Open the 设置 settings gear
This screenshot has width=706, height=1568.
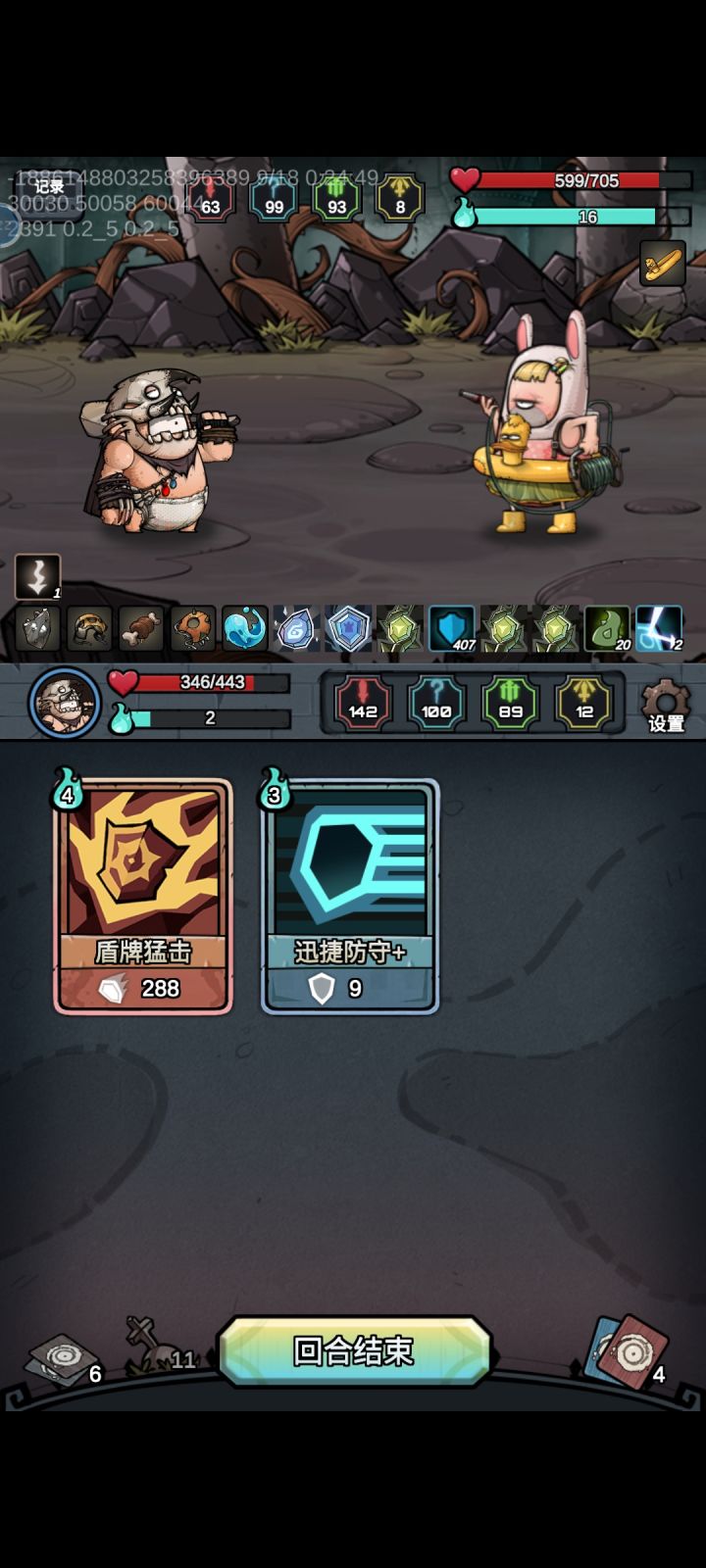[666, 702]
